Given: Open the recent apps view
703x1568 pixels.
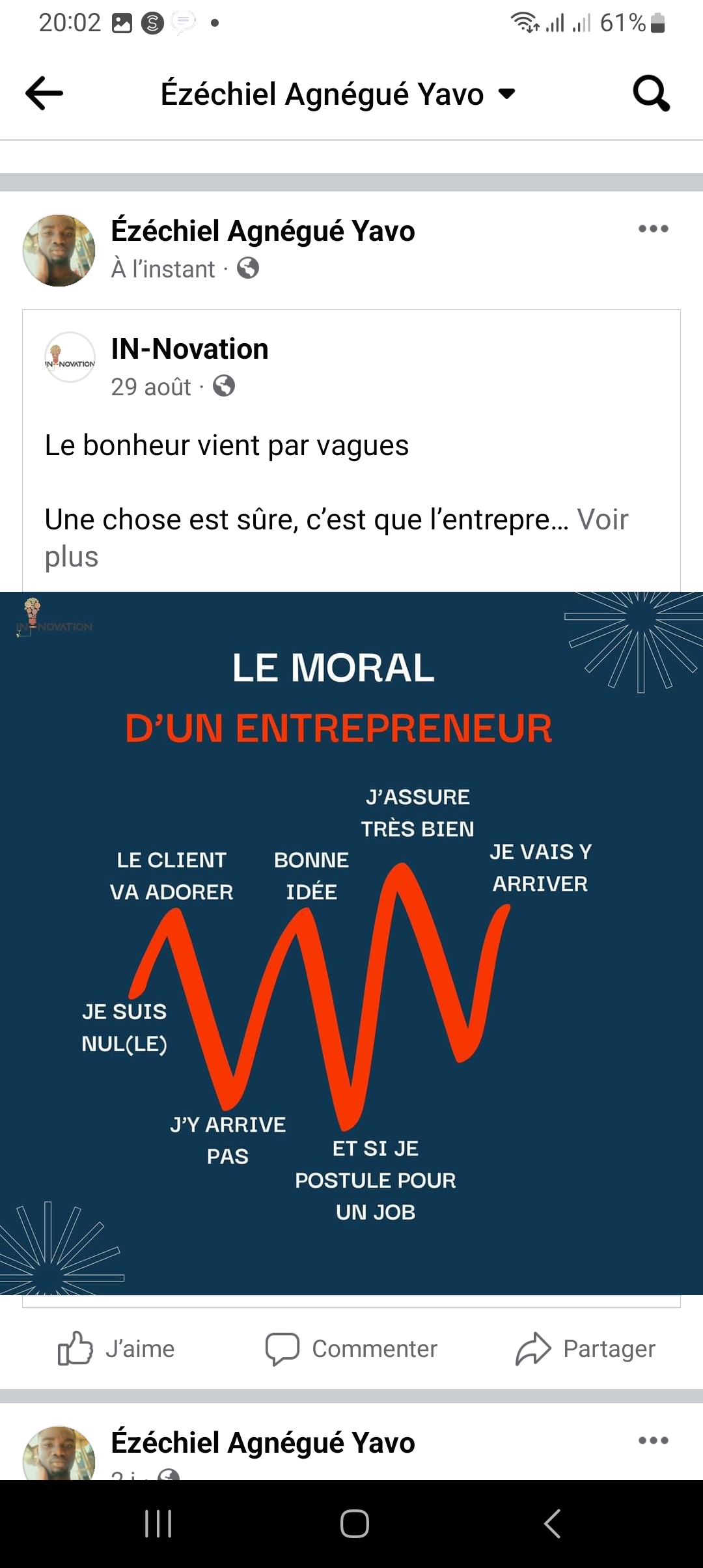Looking at the screenshot, I should 158,1524.
